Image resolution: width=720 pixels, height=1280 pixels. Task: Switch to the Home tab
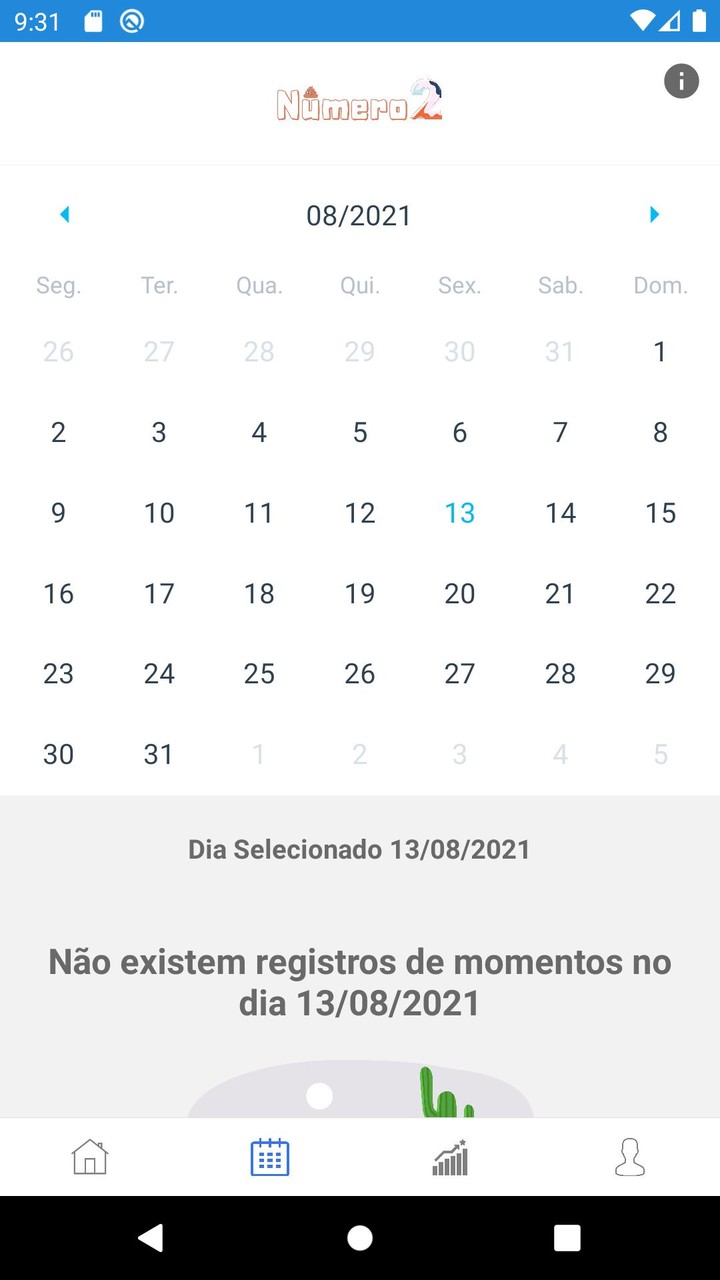[x=90, y=1157]
